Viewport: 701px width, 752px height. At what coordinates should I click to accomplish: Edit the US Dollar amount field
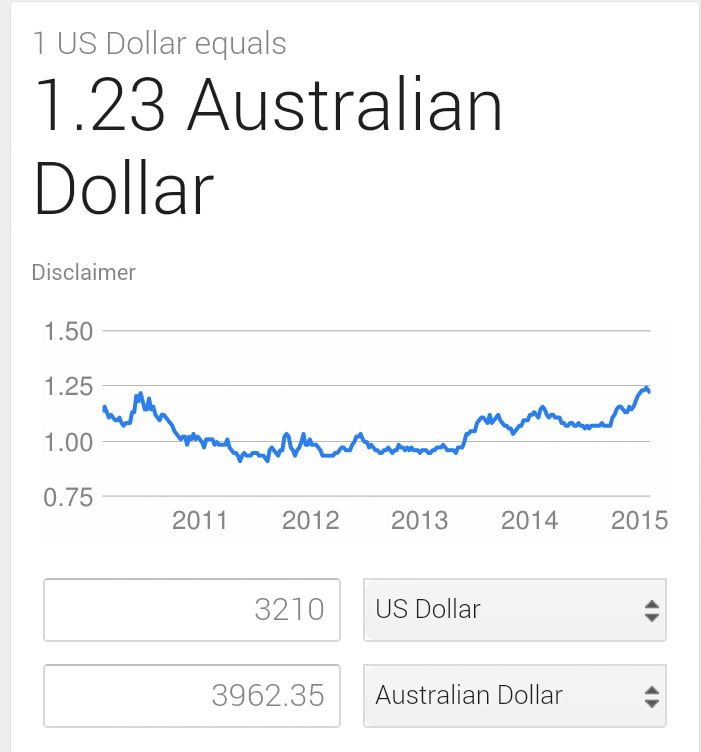click(x=192, y=609)
